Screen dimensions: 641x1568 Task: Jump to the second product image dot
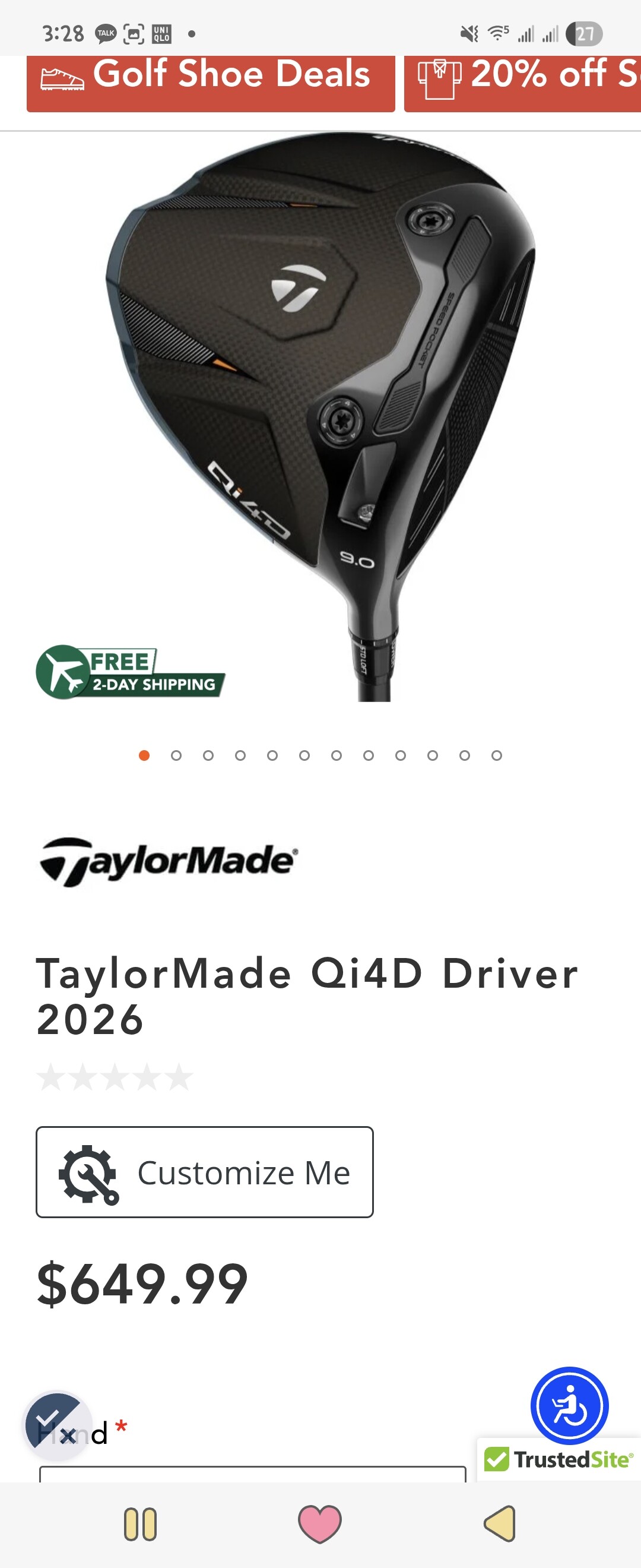(176, 755)
